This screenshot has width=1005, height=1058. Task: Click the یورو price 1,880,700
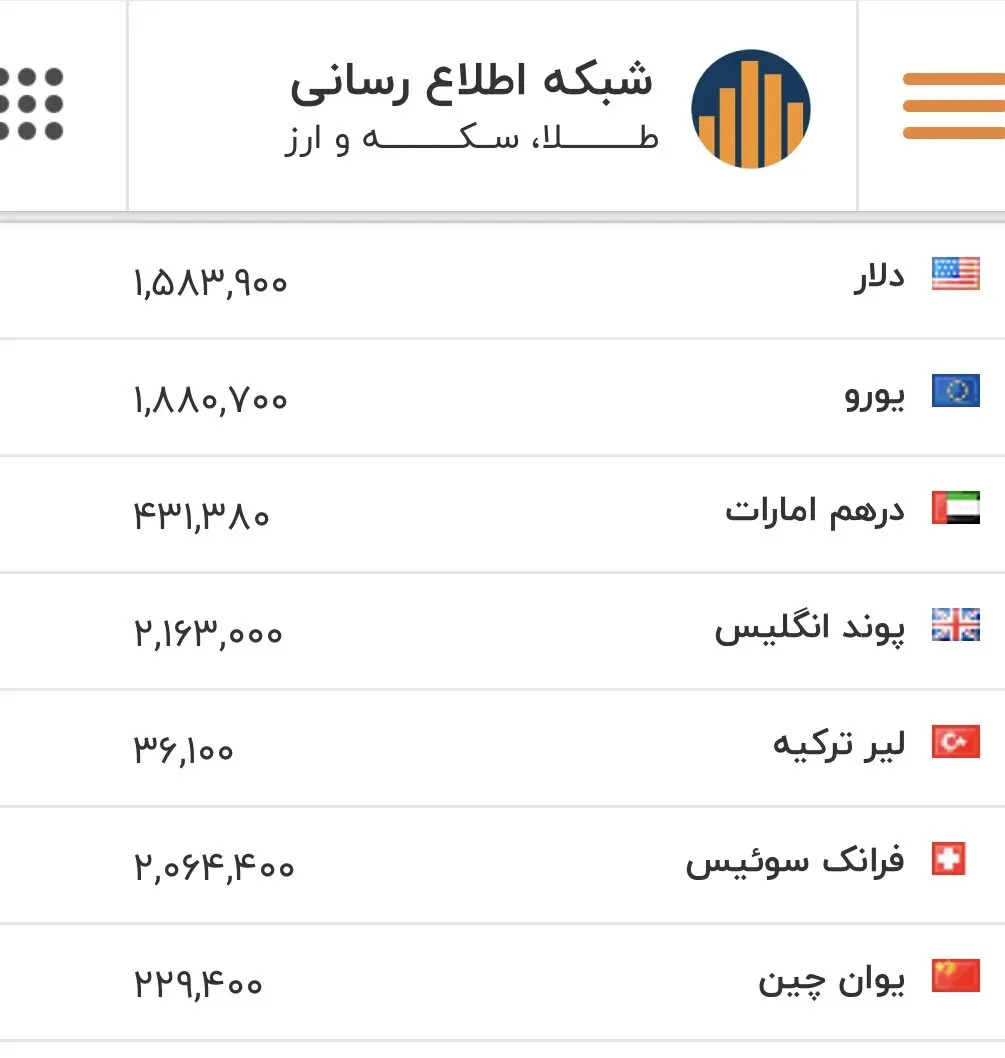coord(211,399)
